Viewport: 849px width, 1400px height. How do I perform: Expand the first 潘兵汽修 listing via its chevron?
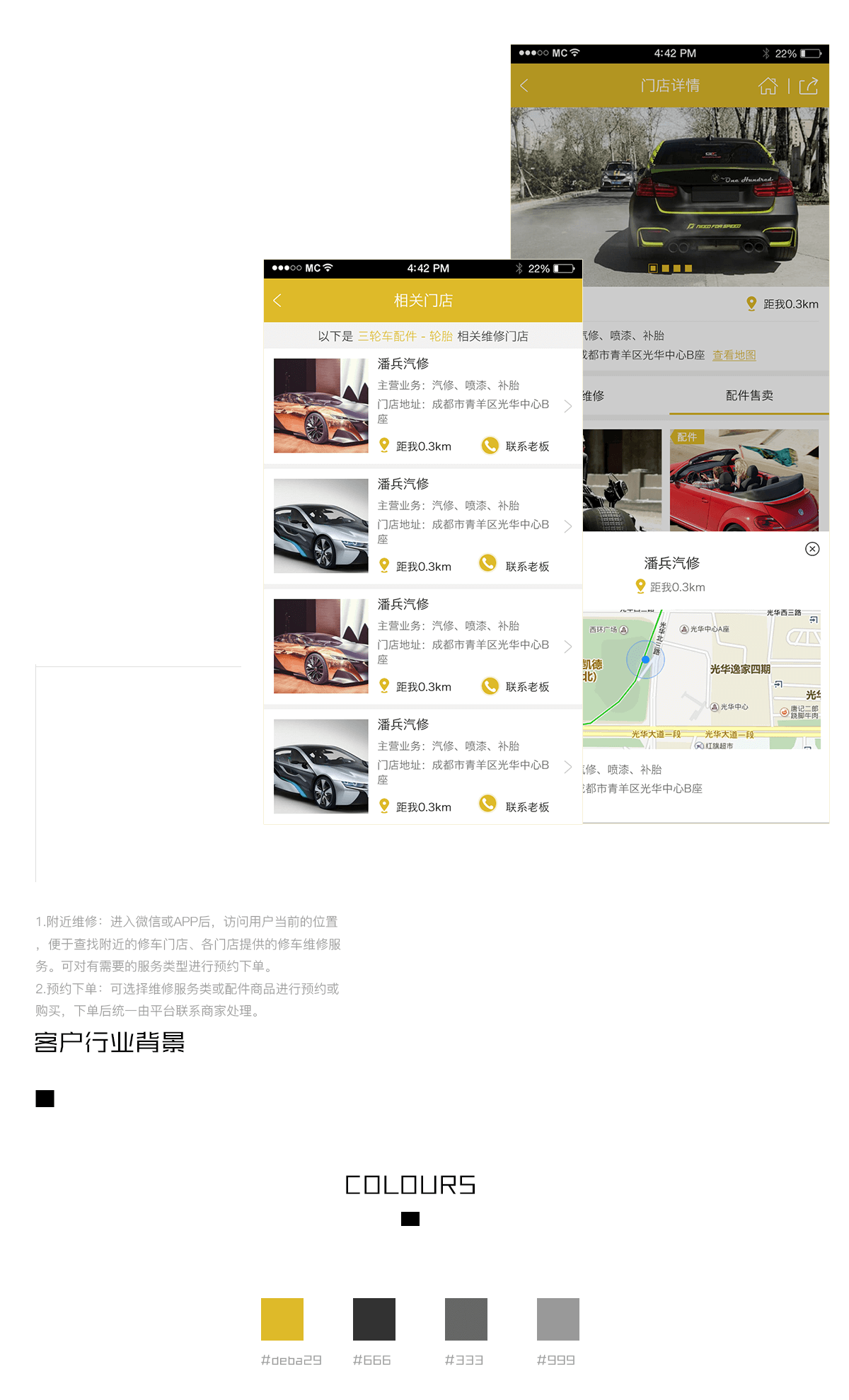pos(568,405)
